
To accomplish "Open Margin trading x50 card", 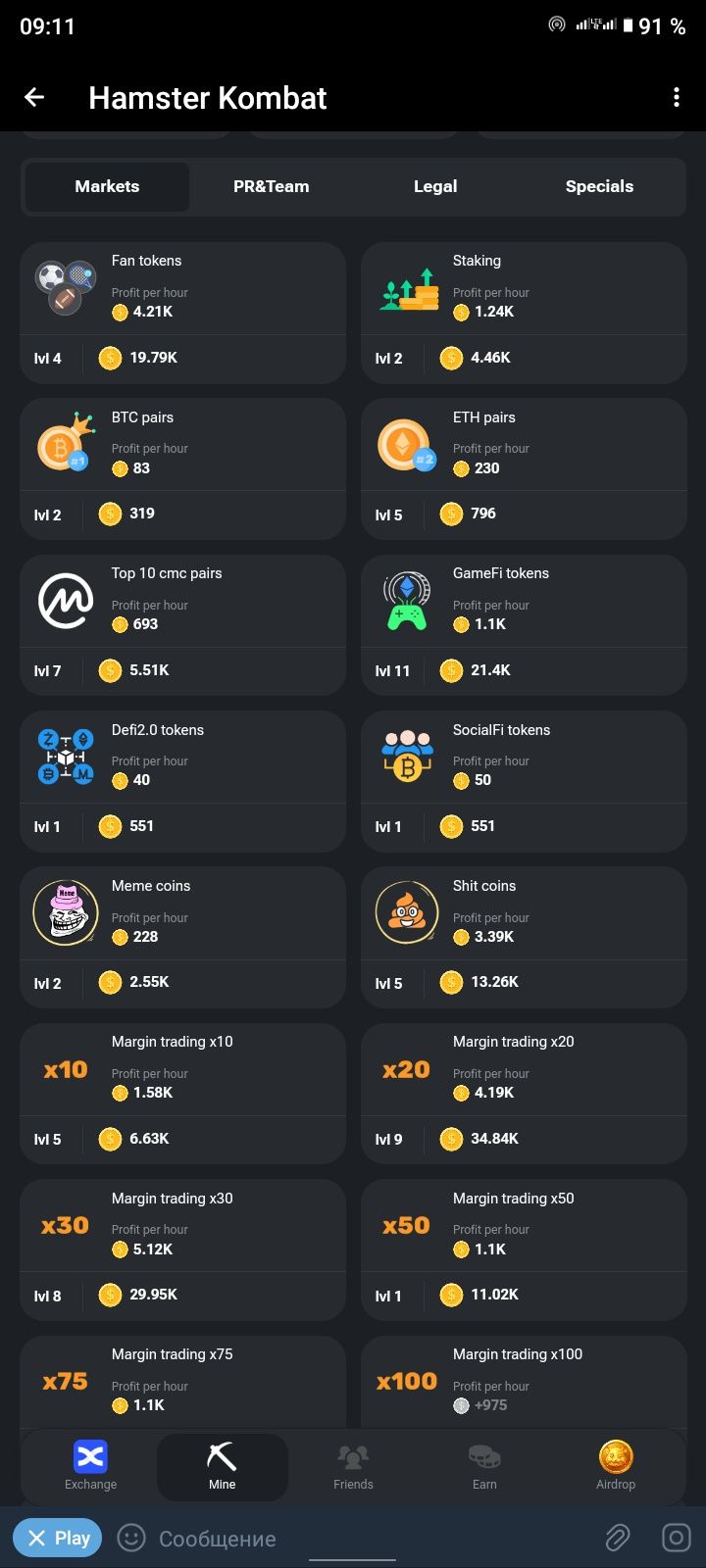I will 524,1249.
